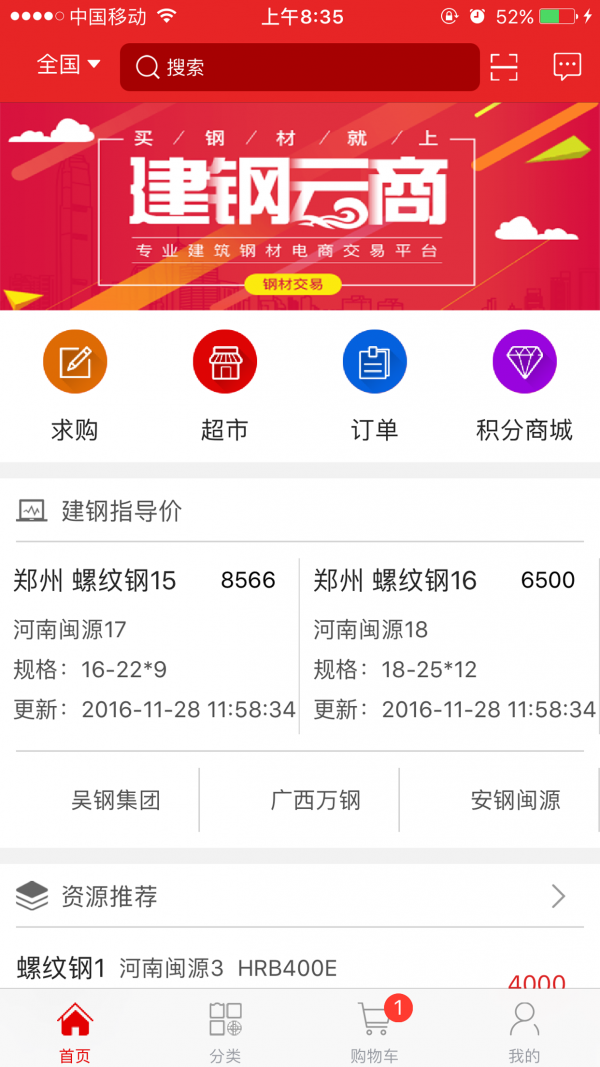Open the 建钢云商 promotional banner
The width and height of the screenshot is (600, 1067).
tap(300, 206)
